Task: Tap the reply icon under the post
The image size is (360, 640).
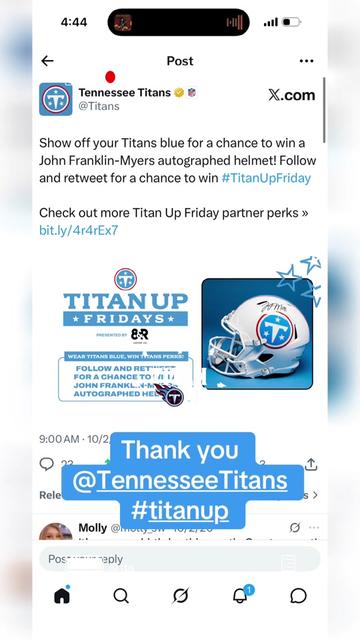Action: tap(47, 464)
